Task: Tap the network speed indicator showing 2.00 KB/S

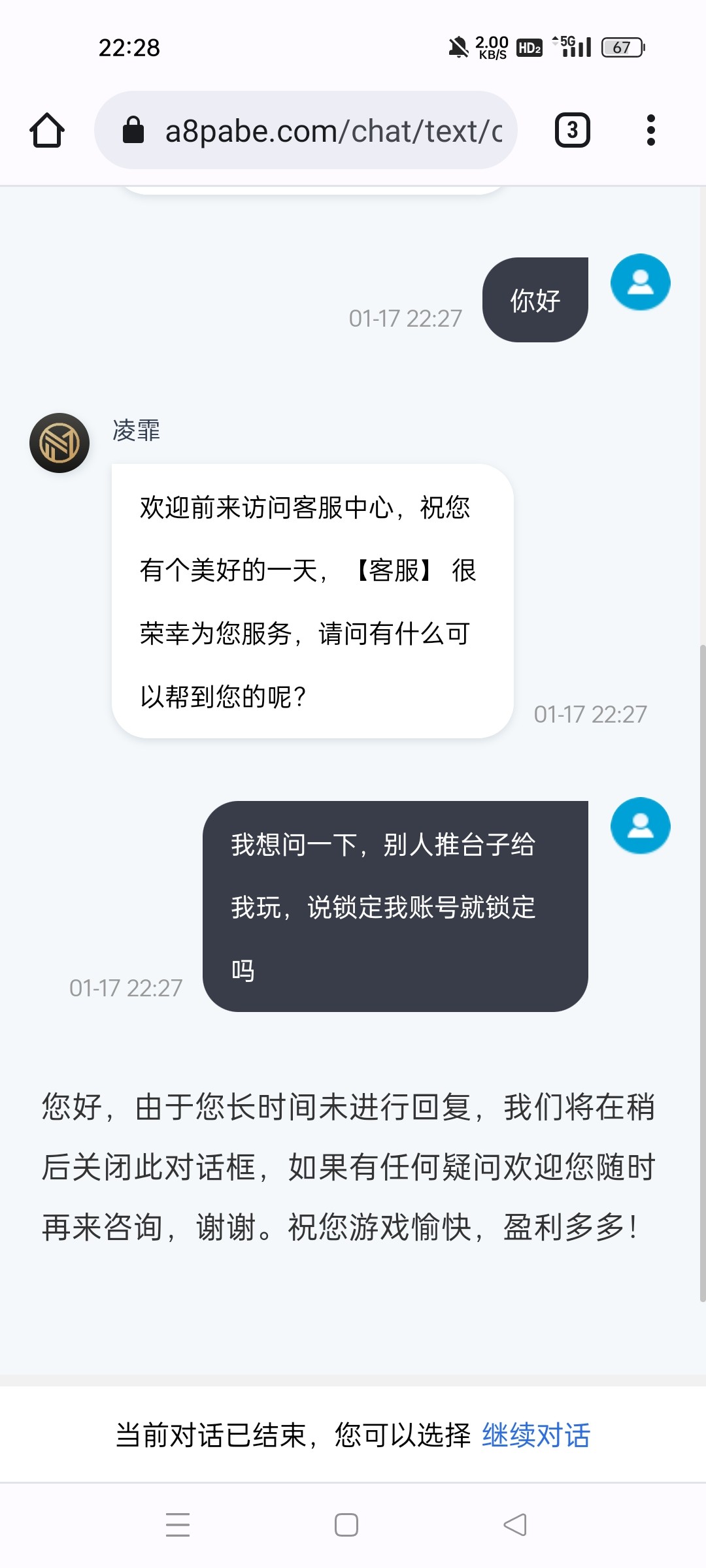Action: (491, 47)
